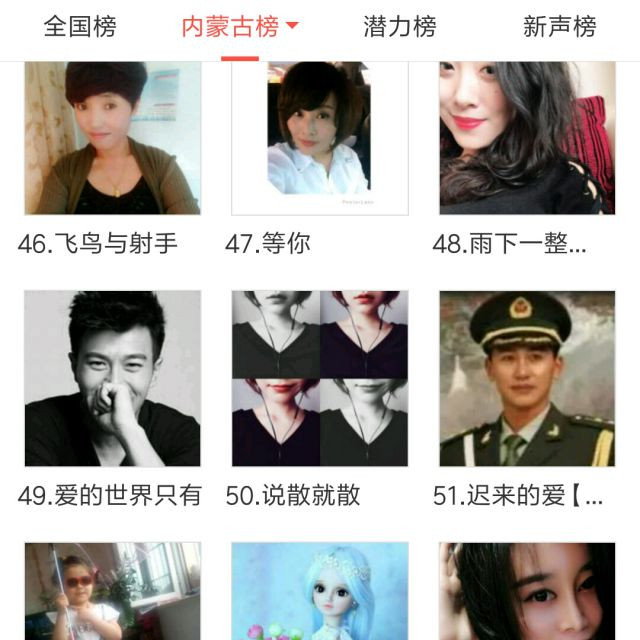Expand the 内蒙古榜 region dropdown
This screenshot has width=640, height=640.
point(240,27)
